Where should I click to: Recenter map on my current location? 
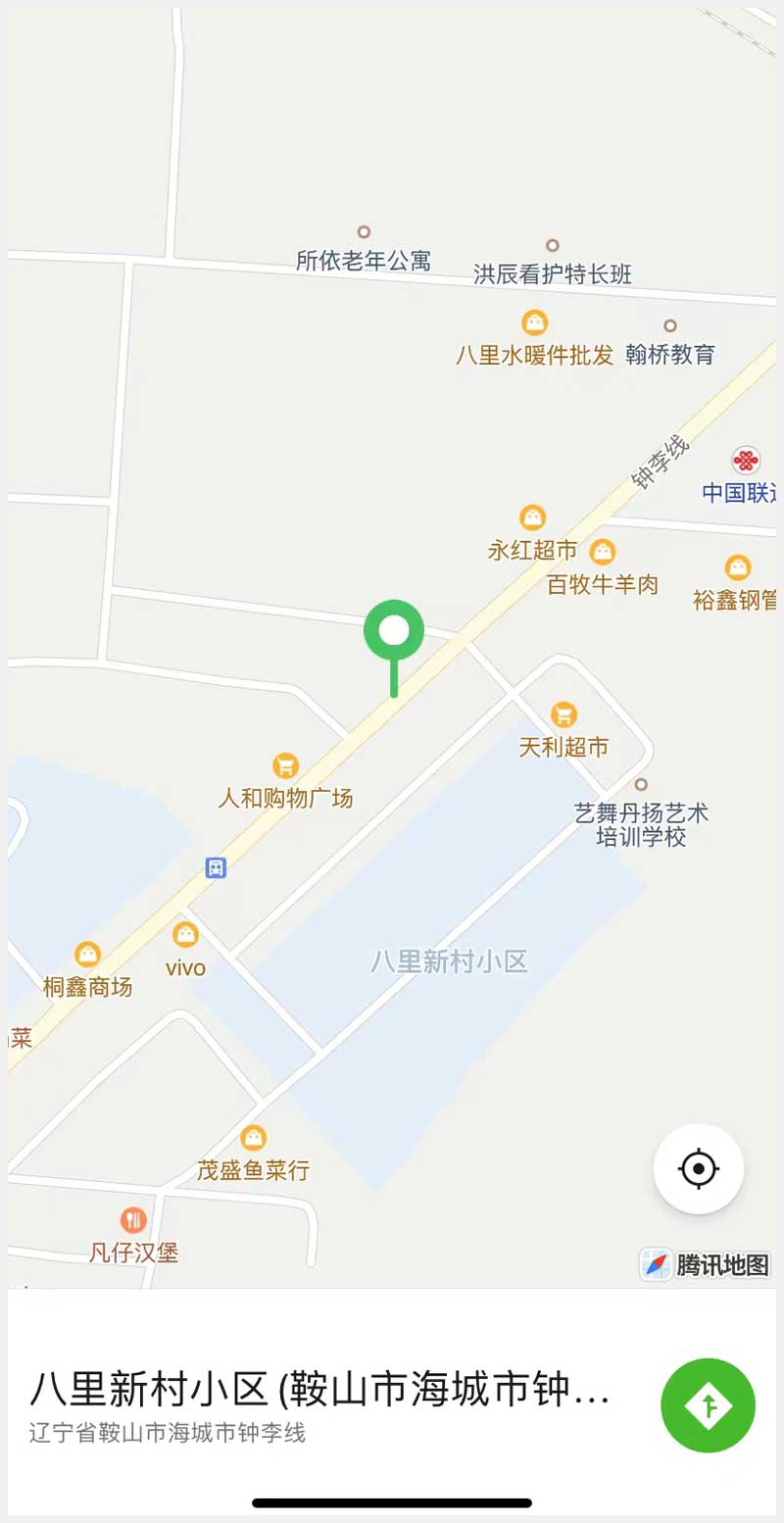699,1168
